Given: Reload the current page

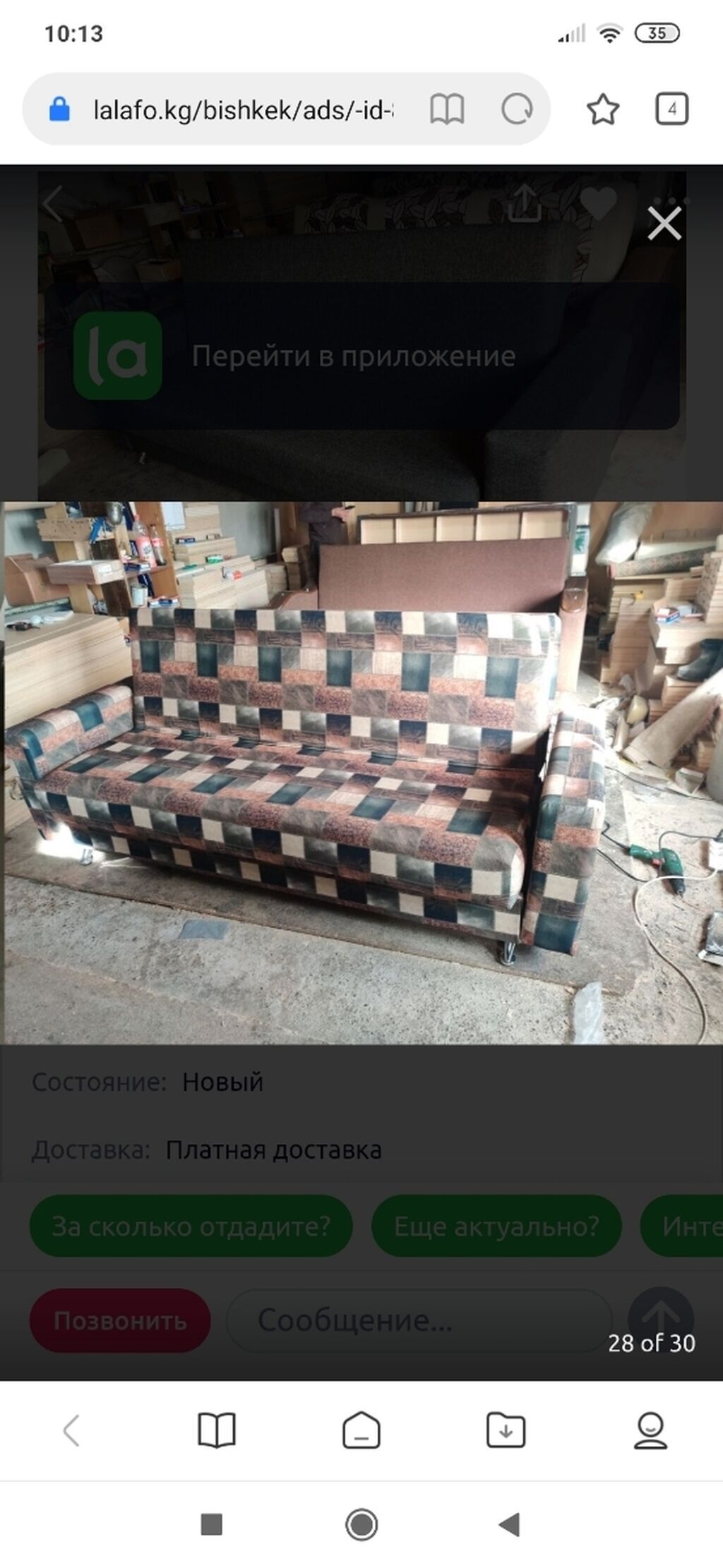Looking at the screenshot, I should (x=517, y=109).
